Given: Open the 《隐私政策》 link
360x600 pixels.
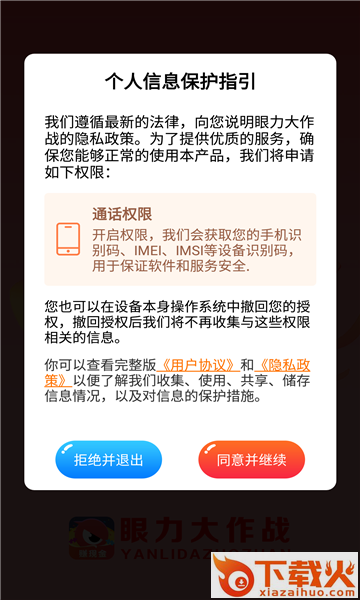Looking at the screenshot, I should point(282,365).
